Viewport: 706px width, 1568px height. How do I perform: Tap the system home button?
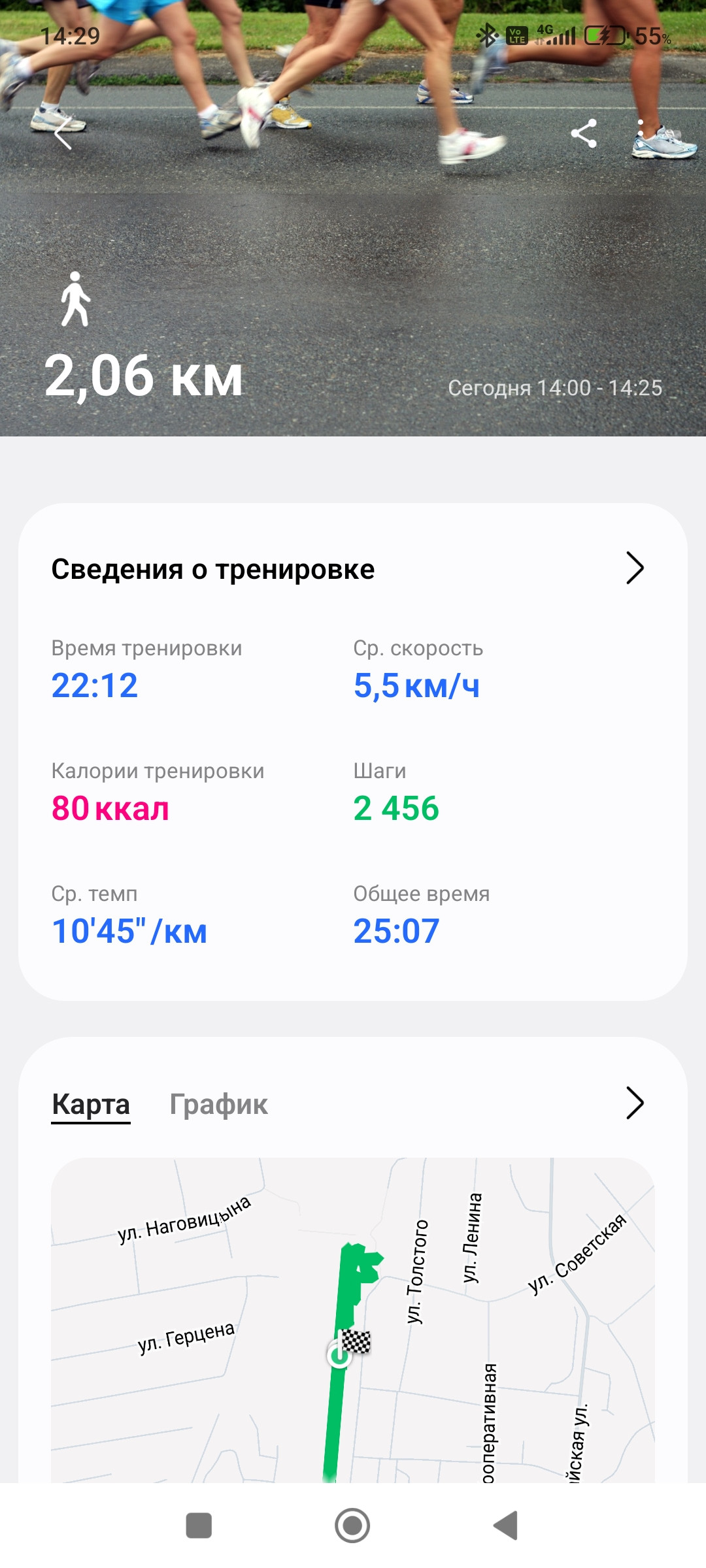click(x=352, y=1526)
